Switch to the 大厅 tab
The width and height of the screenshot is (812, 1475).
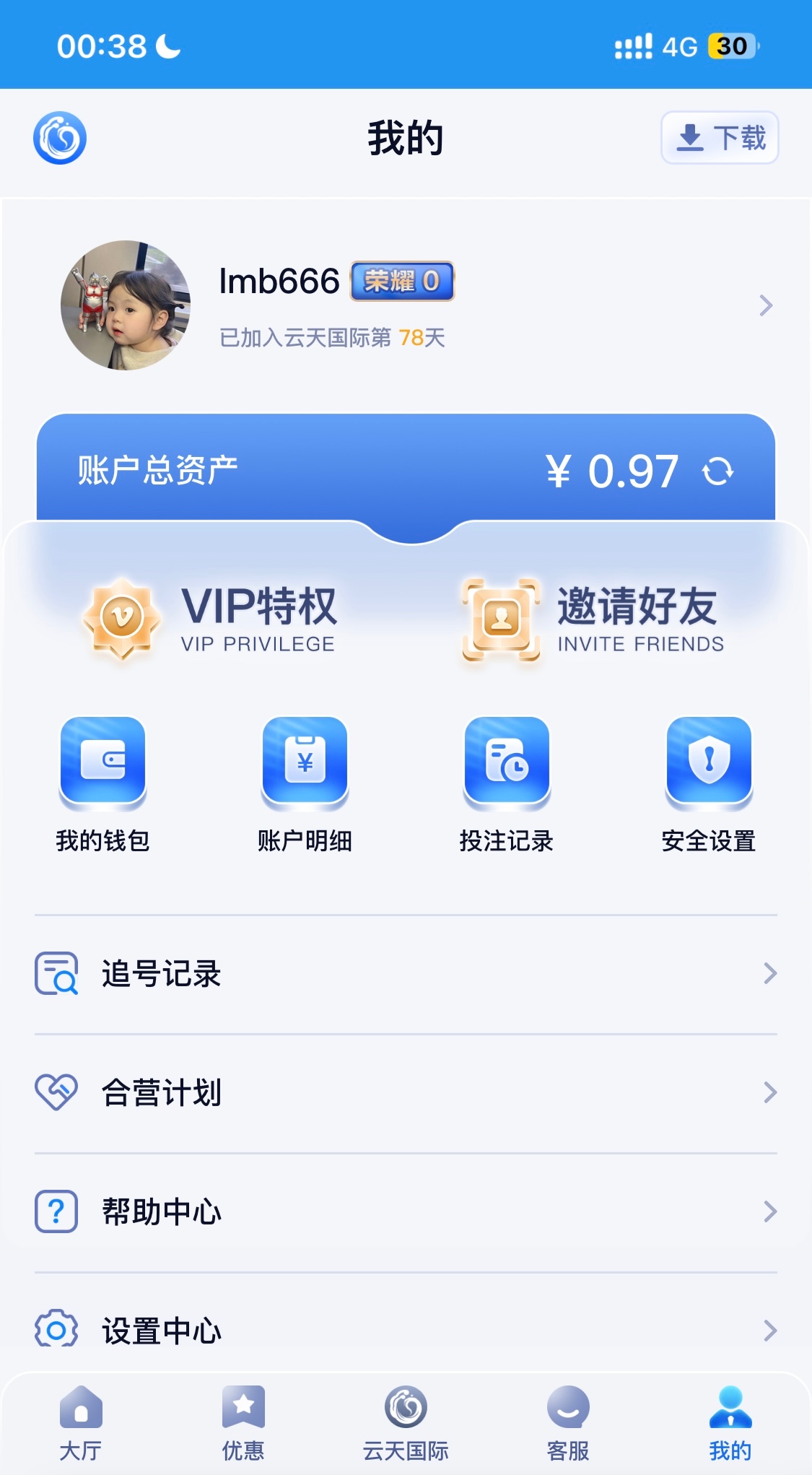tap(81, 1423)
